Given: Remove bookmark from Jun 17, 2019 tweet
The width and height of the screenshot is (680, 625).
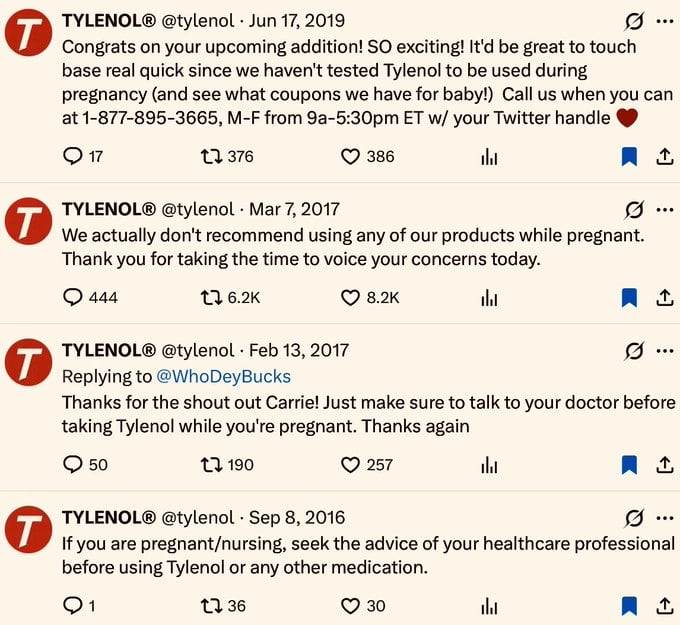Looking at the screenshot, I should pos(629,156).
